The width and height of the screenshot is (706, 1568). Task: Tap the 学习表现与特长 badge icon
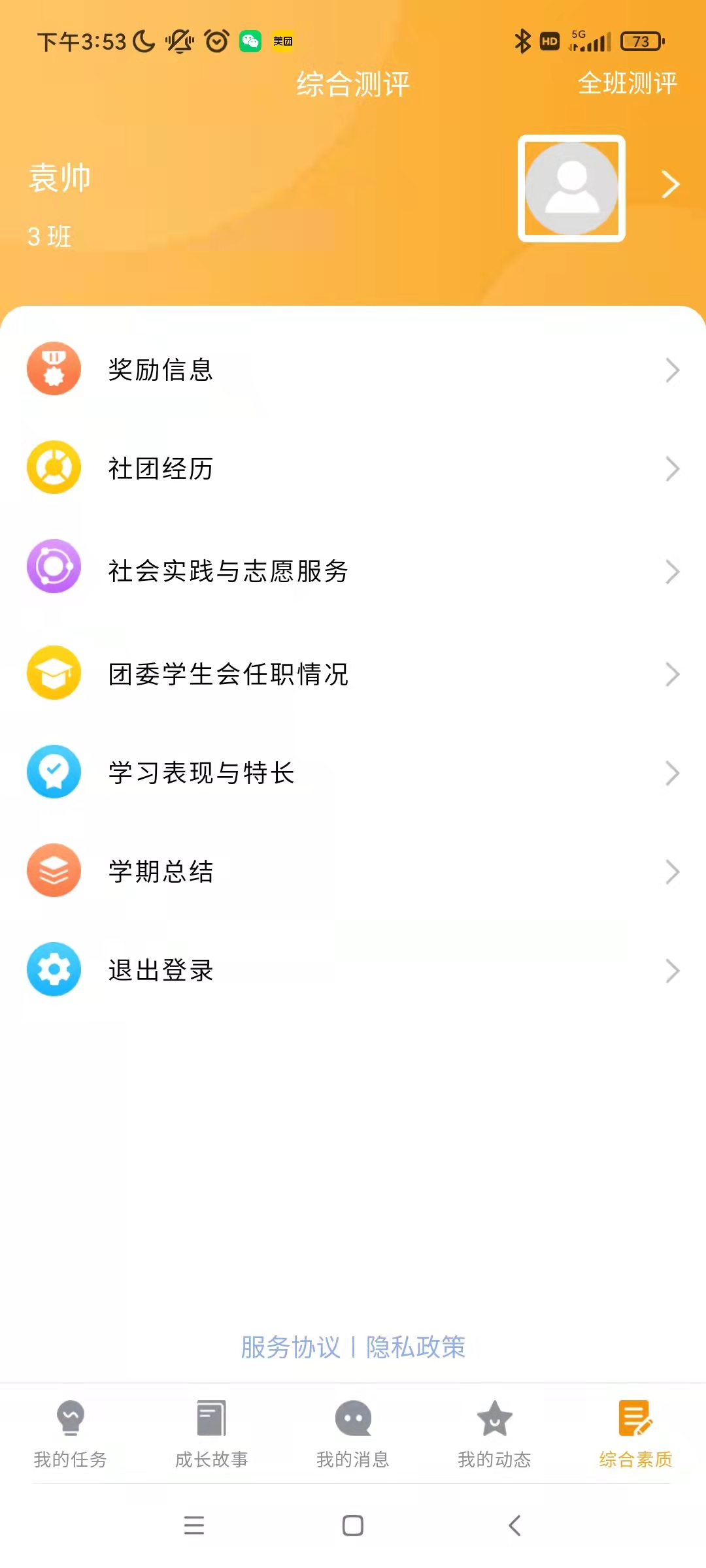(x=54, y=772)
